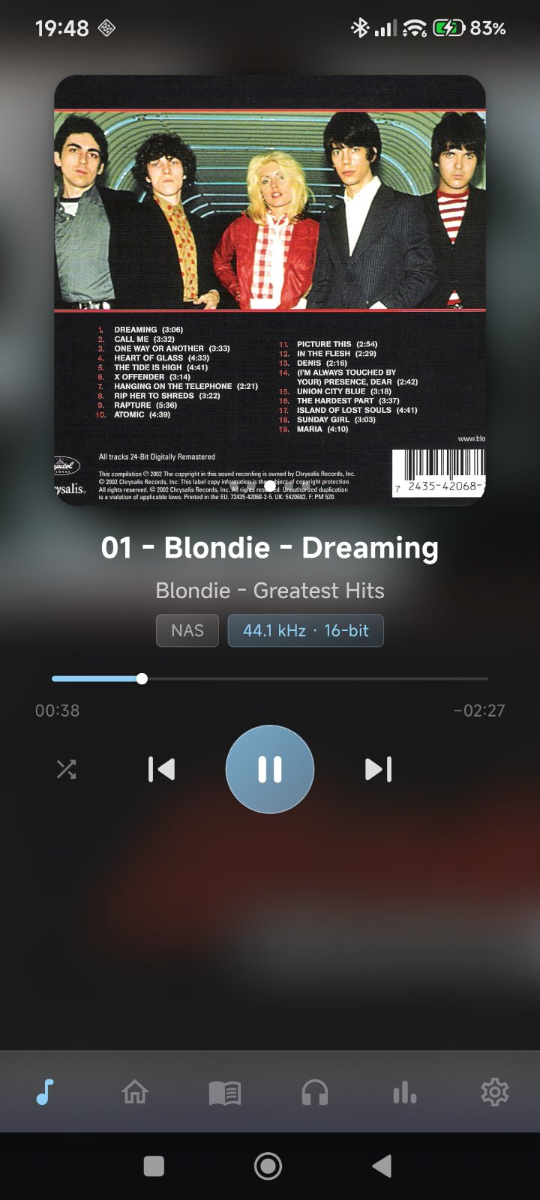540x1200 pixels.
Task: Switch to the home tab
Action: pyautogui.click(x=134, y=1092)
